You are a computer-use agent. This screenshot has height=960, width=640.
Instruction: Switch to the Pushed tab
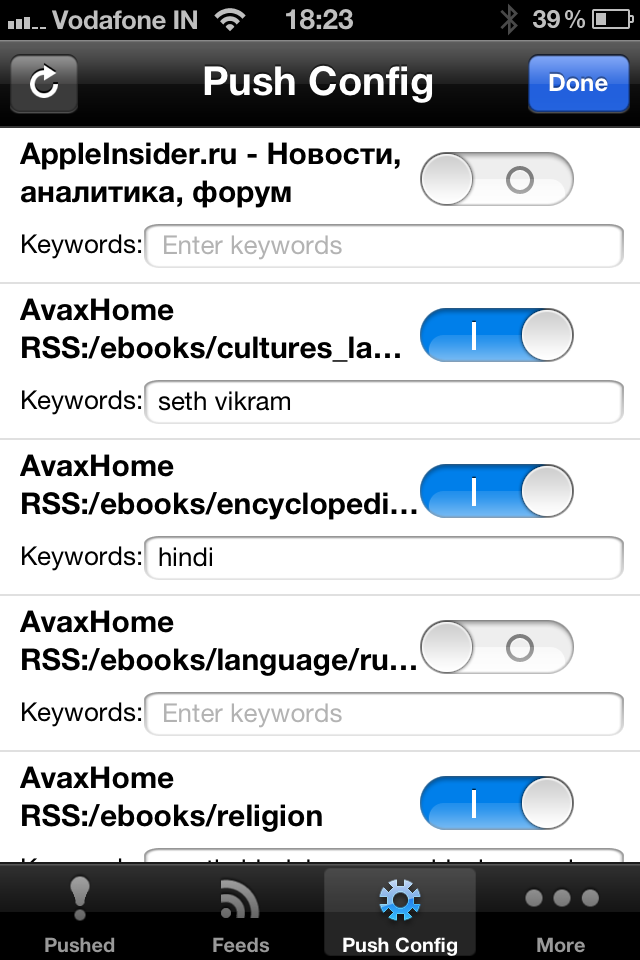pos(80,912)
